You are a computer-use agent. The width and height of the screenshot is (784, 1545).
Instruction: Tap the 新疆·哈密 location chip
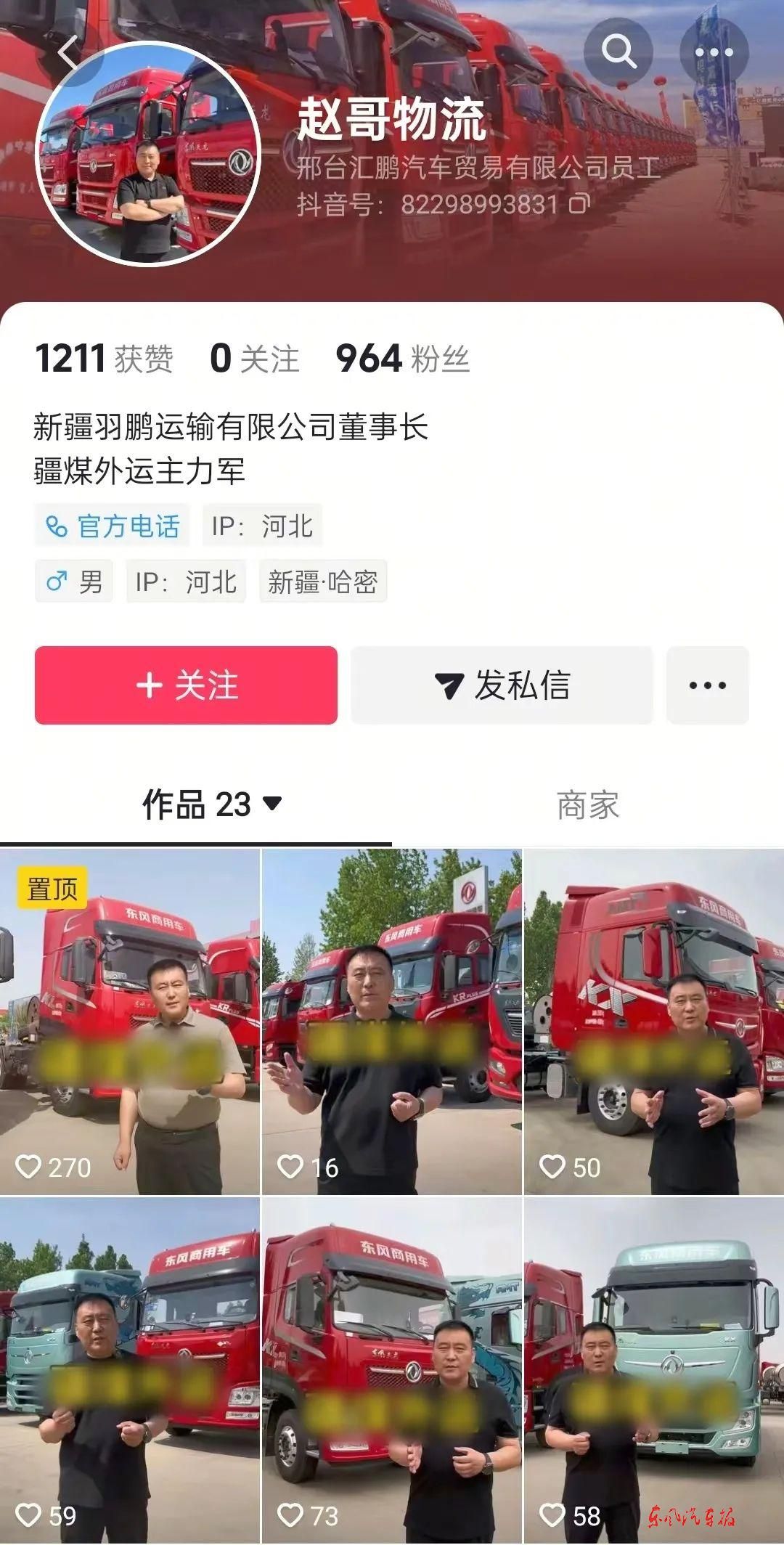point(323,582)
